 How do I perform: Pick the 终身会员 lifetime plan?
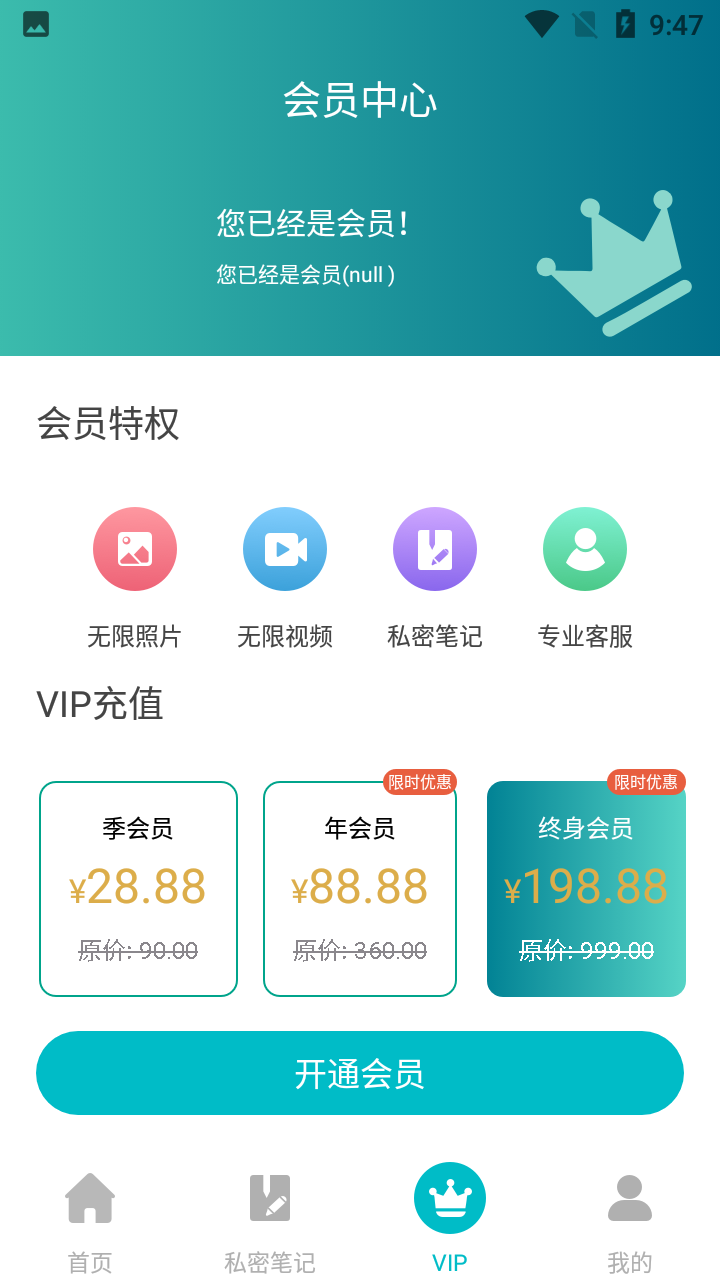[586, 889]
